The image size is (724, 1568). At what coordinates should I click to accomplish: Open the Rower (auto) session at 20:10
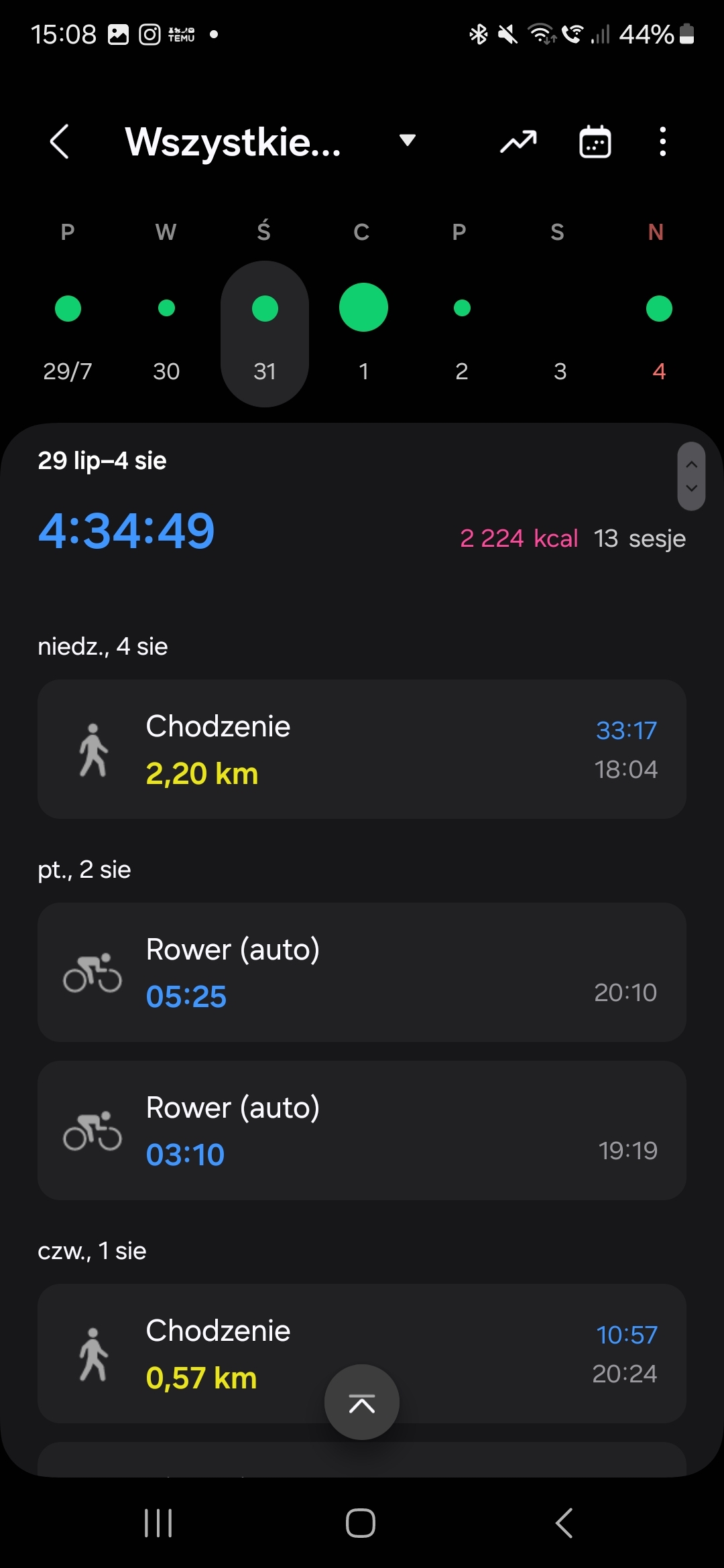pos(362,972)
